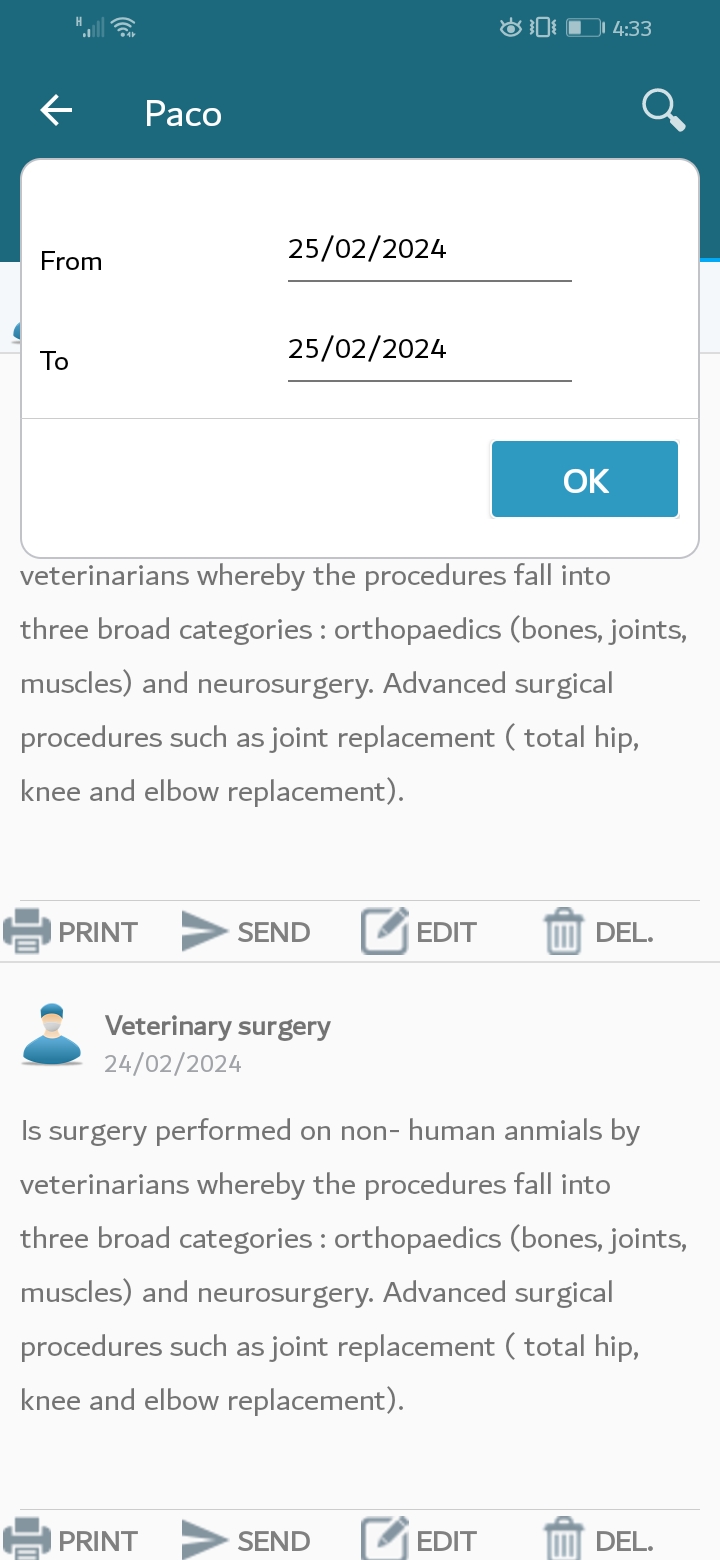This screenshot has height=1560, width=720.
Task: Open the search magnifier icon
Action: point(663,110)
